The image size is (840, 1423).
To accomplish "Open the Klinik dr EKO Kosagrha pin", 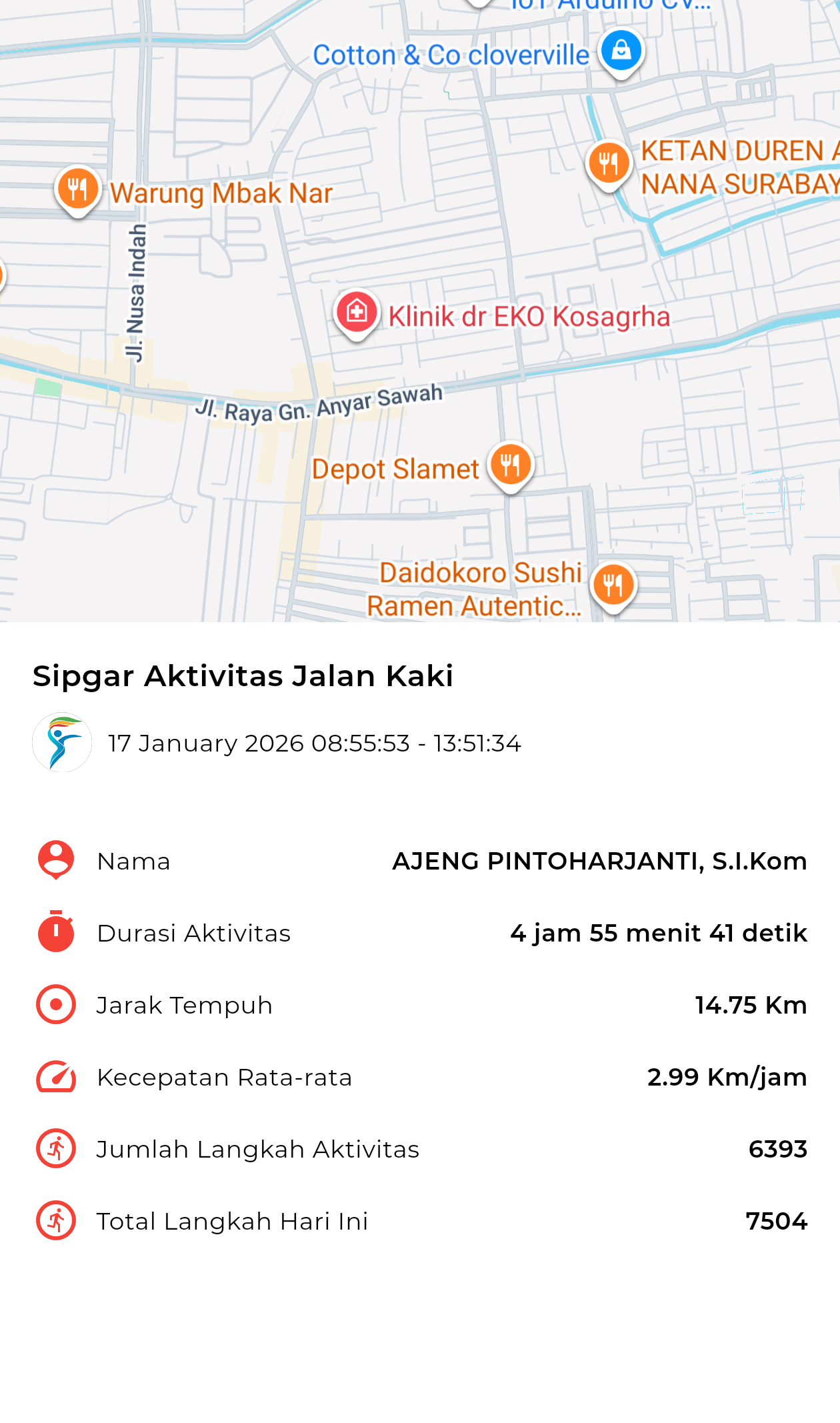I will (357, 312).
